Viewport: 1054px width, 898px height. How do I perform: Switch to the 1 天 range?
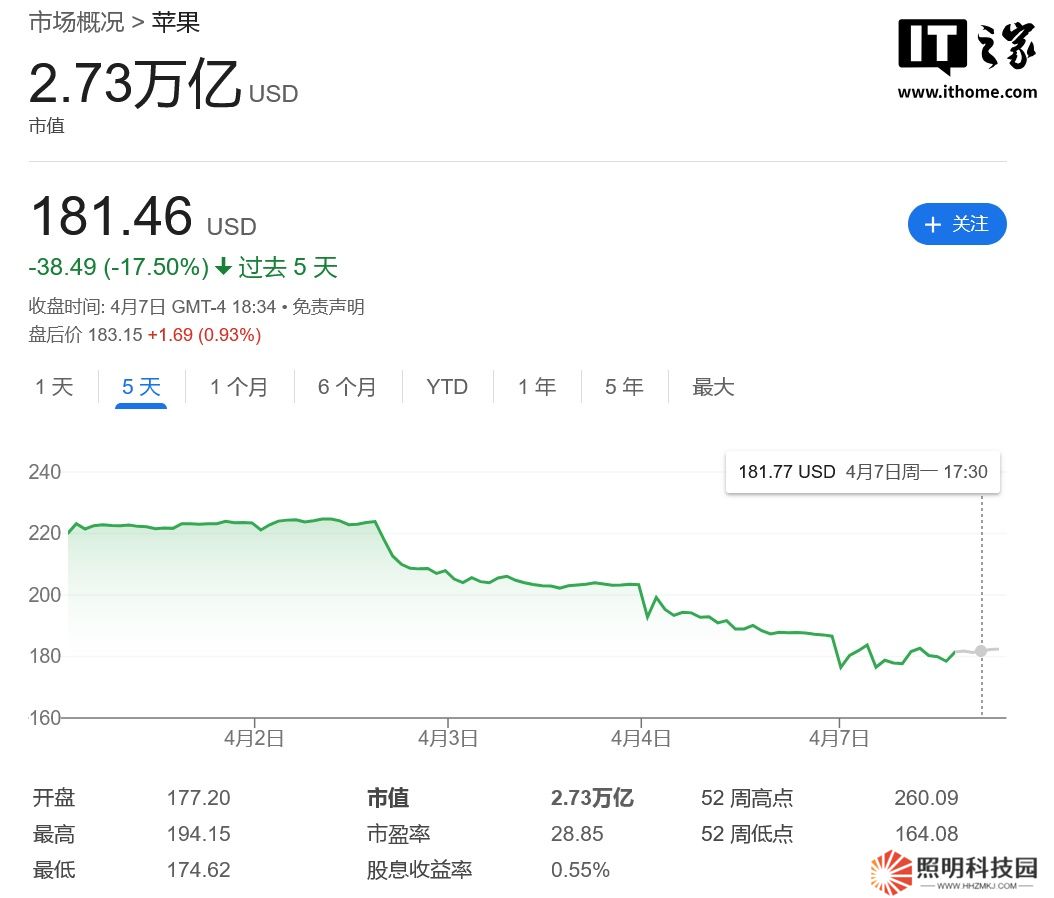pyautogui.click(x=55, y=387)
